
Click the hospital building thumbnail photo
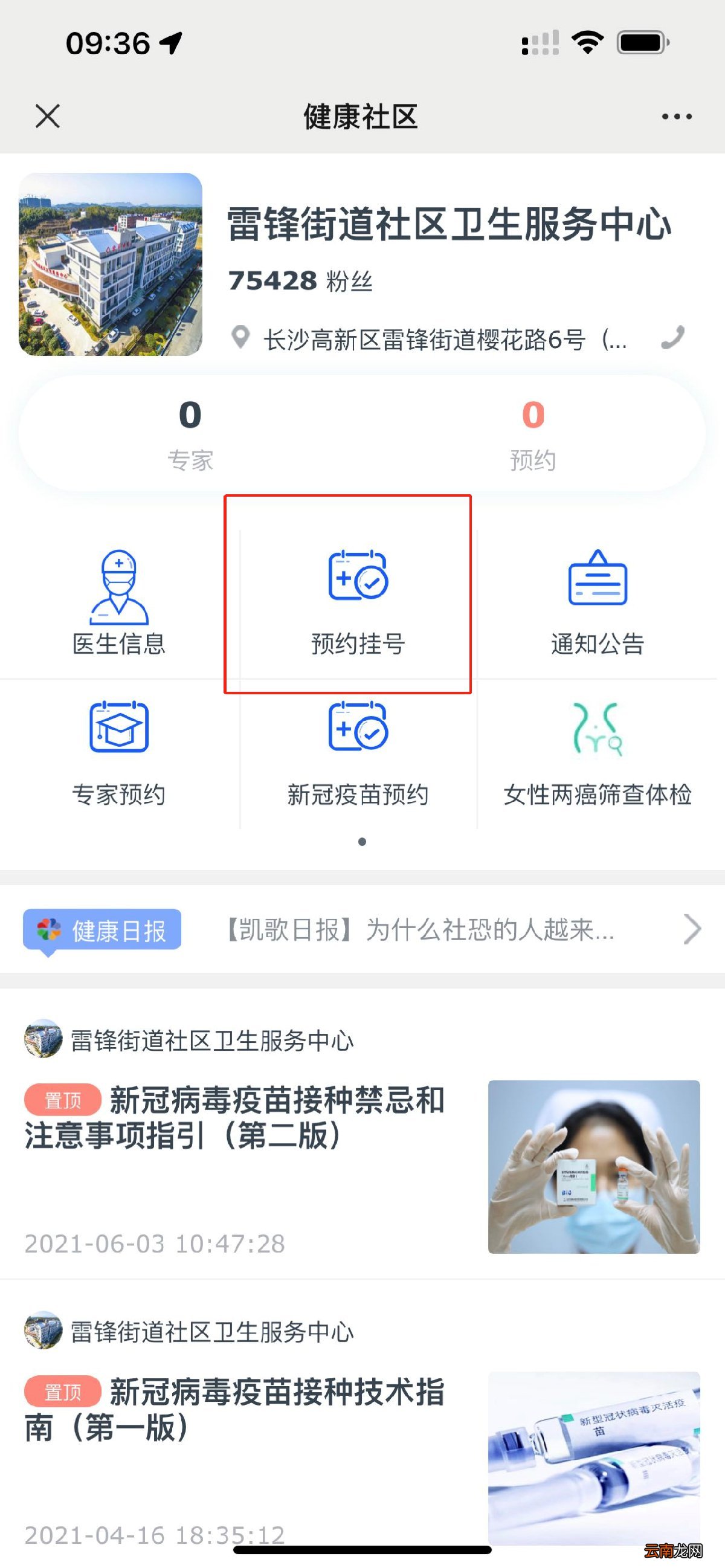click(x=112, y=266)
